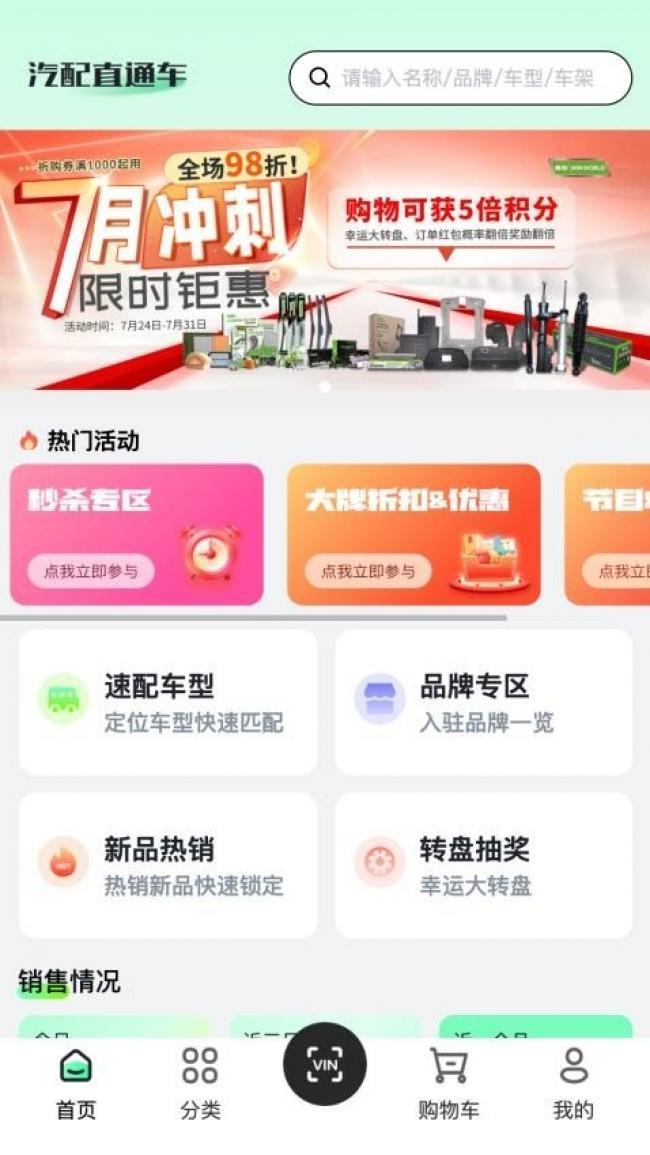Launch the VIN scanner button
Screen dimensions: 650x1155
click(x=325, y=1064)
